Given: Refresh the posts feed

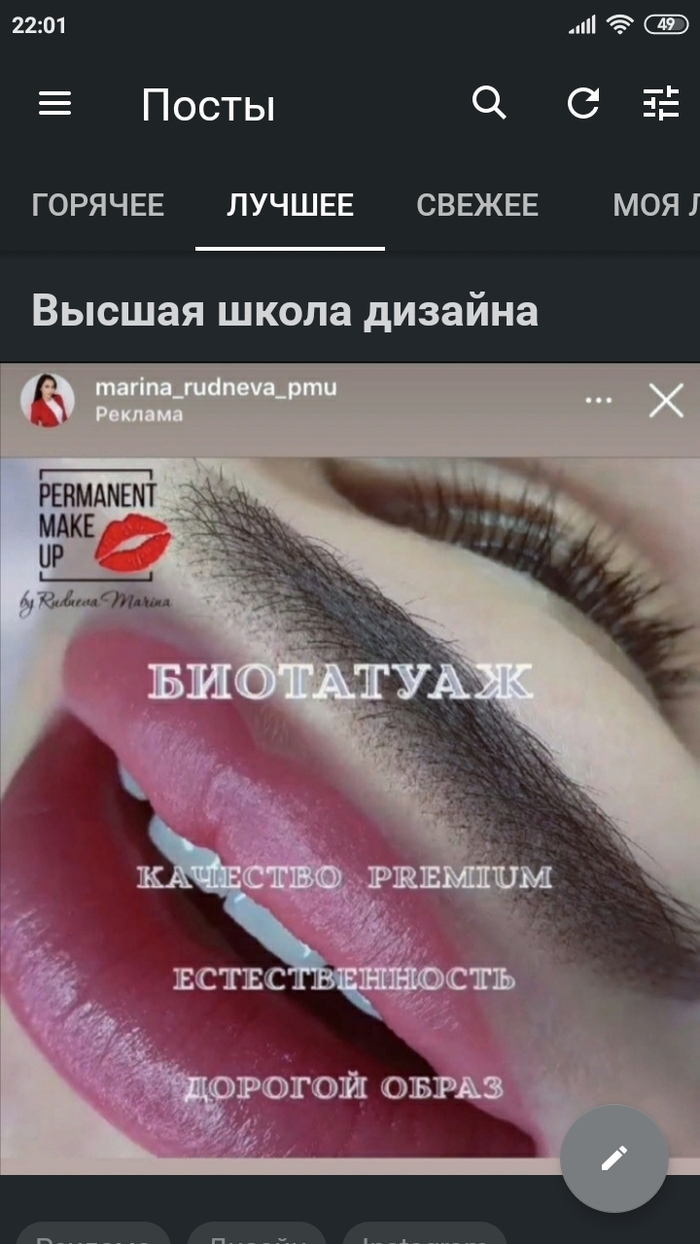Looking at the screenshot, I should coord(583,103).
